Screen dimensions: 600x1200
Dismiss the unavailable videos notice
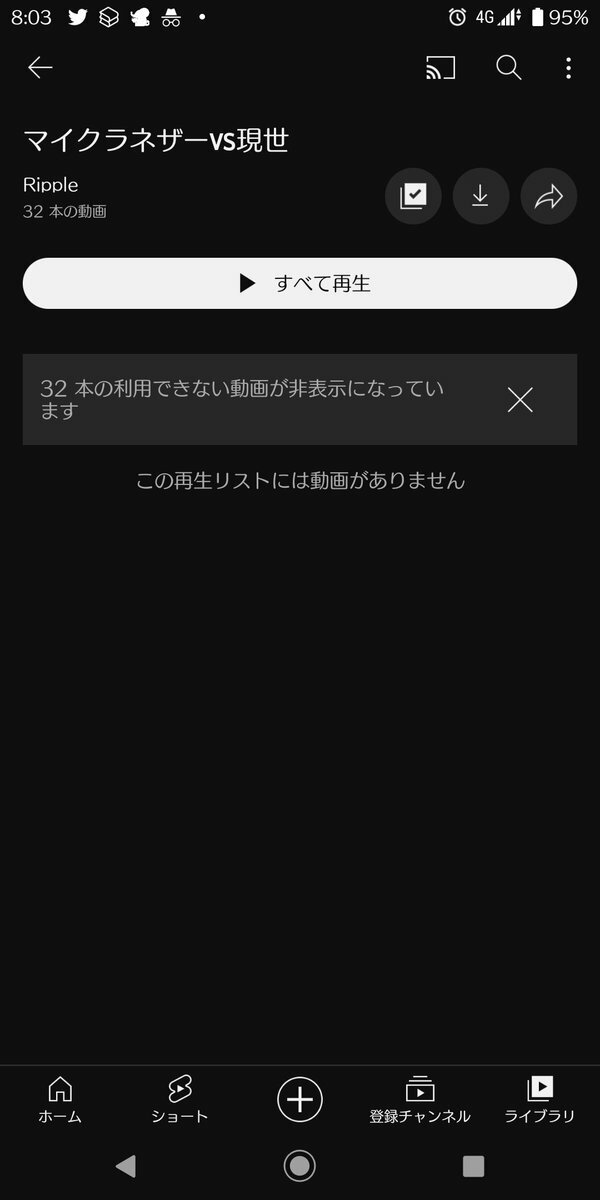(520, 400)
